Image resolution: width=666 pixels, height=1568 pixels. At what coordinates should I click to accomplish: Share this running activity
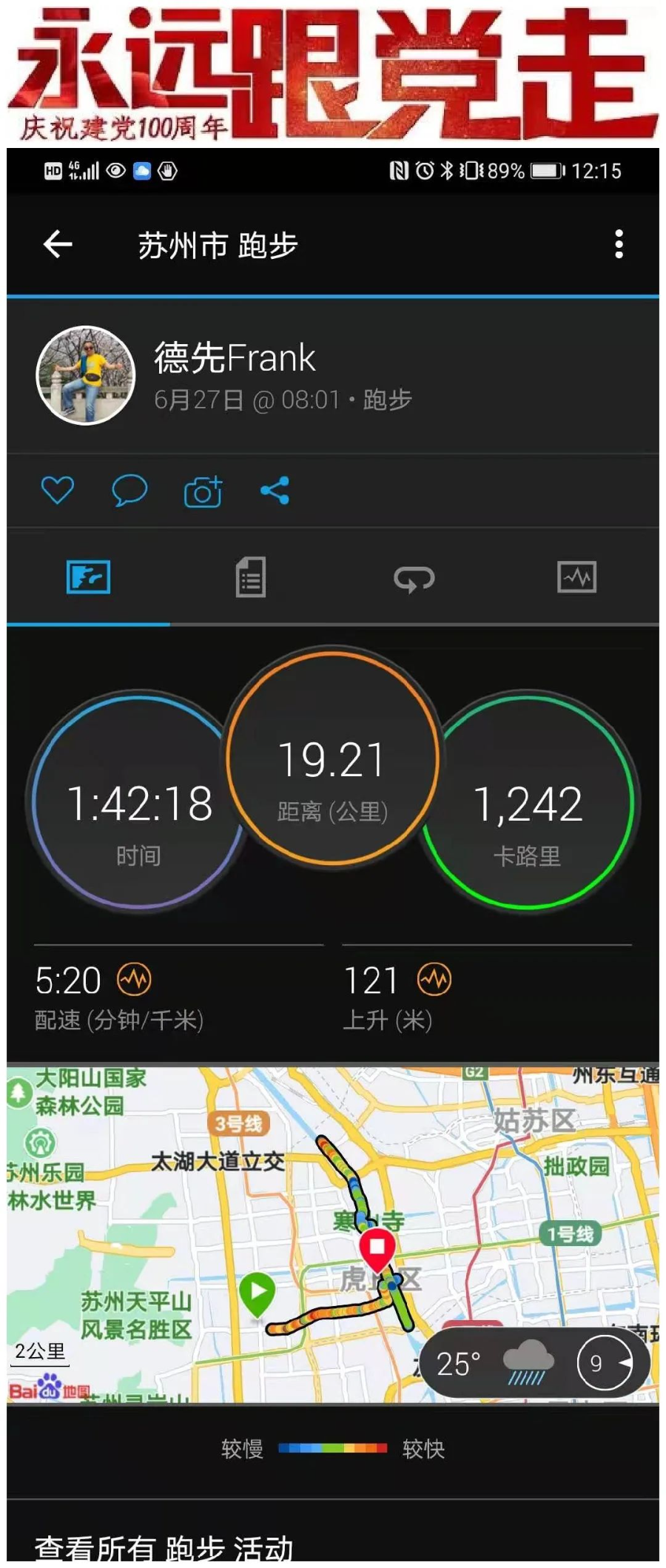(x=275, y=491)
